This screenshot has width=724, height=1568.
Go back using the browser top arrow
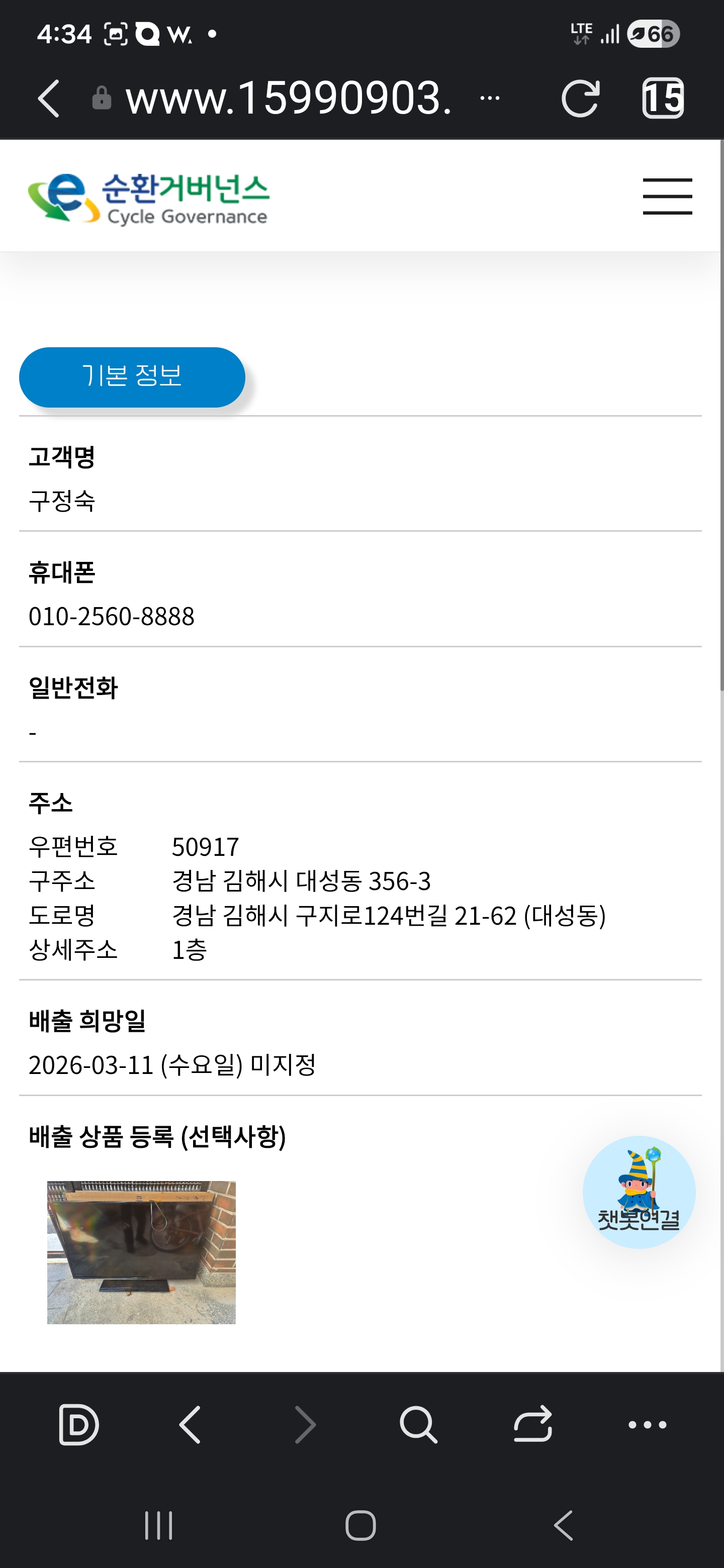(49, 98)
